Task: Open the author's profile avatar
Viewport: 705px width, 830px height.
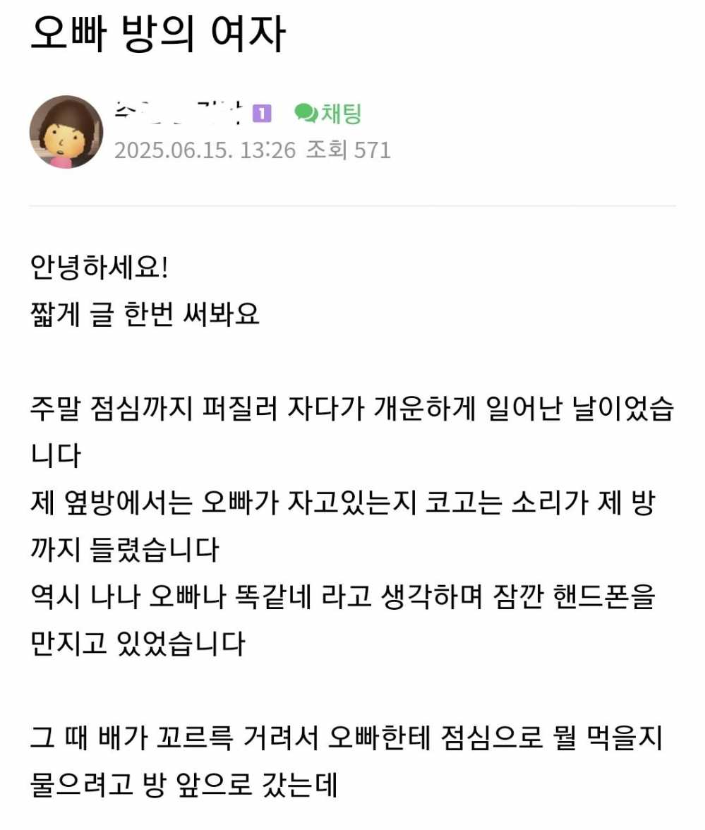Action: click(x=67, y=132)
